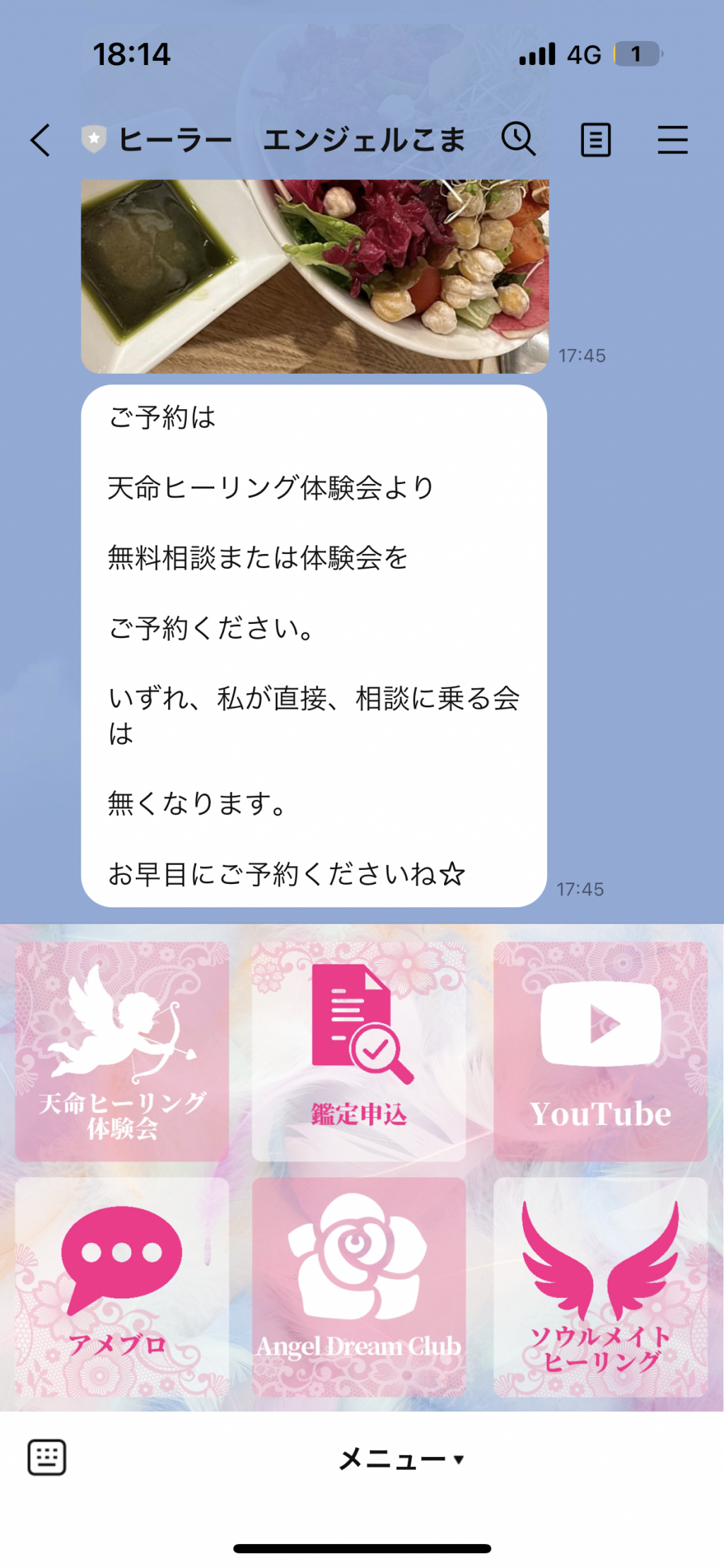Viewport: 724px width, 1568px height.
Task: Open the Angel Dream Club tile
Action: click(x=359, y=1287)
